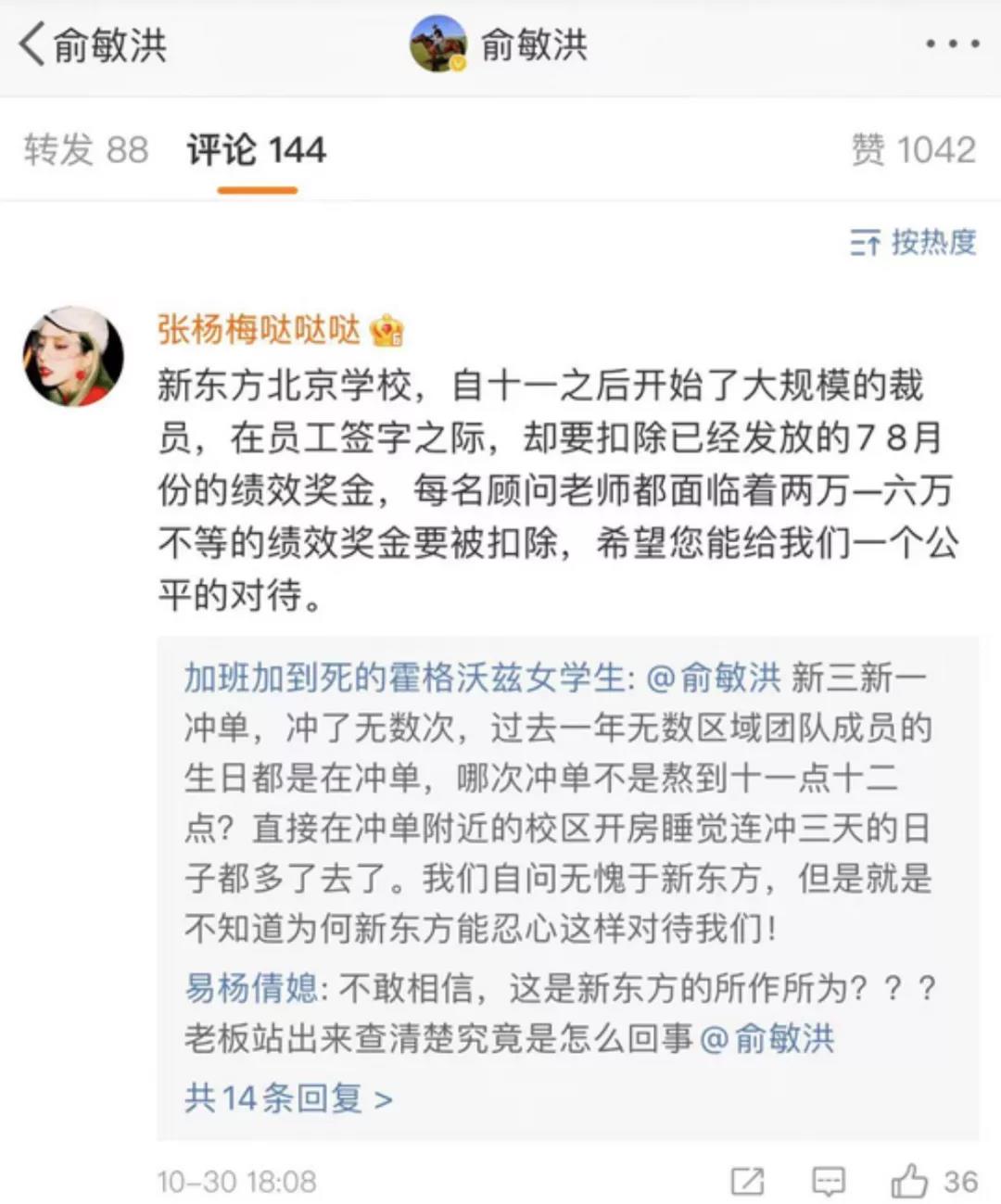This screenshot has width=1001, height=1204.
Task: Open the three-dot overflow menu
Action: [x=952, y=44]
